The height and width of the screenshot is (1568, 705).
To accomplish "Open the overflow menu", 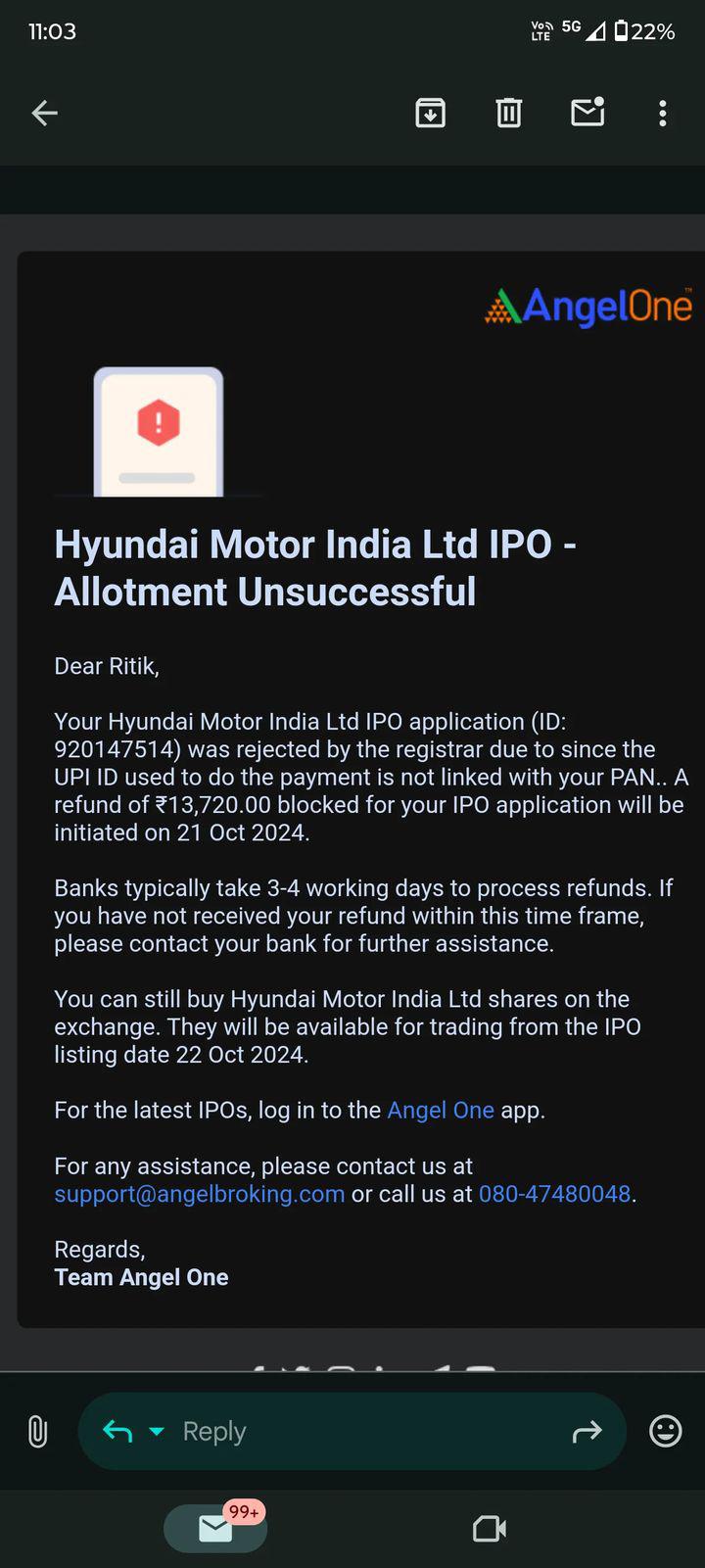I will tap(663, 114).
